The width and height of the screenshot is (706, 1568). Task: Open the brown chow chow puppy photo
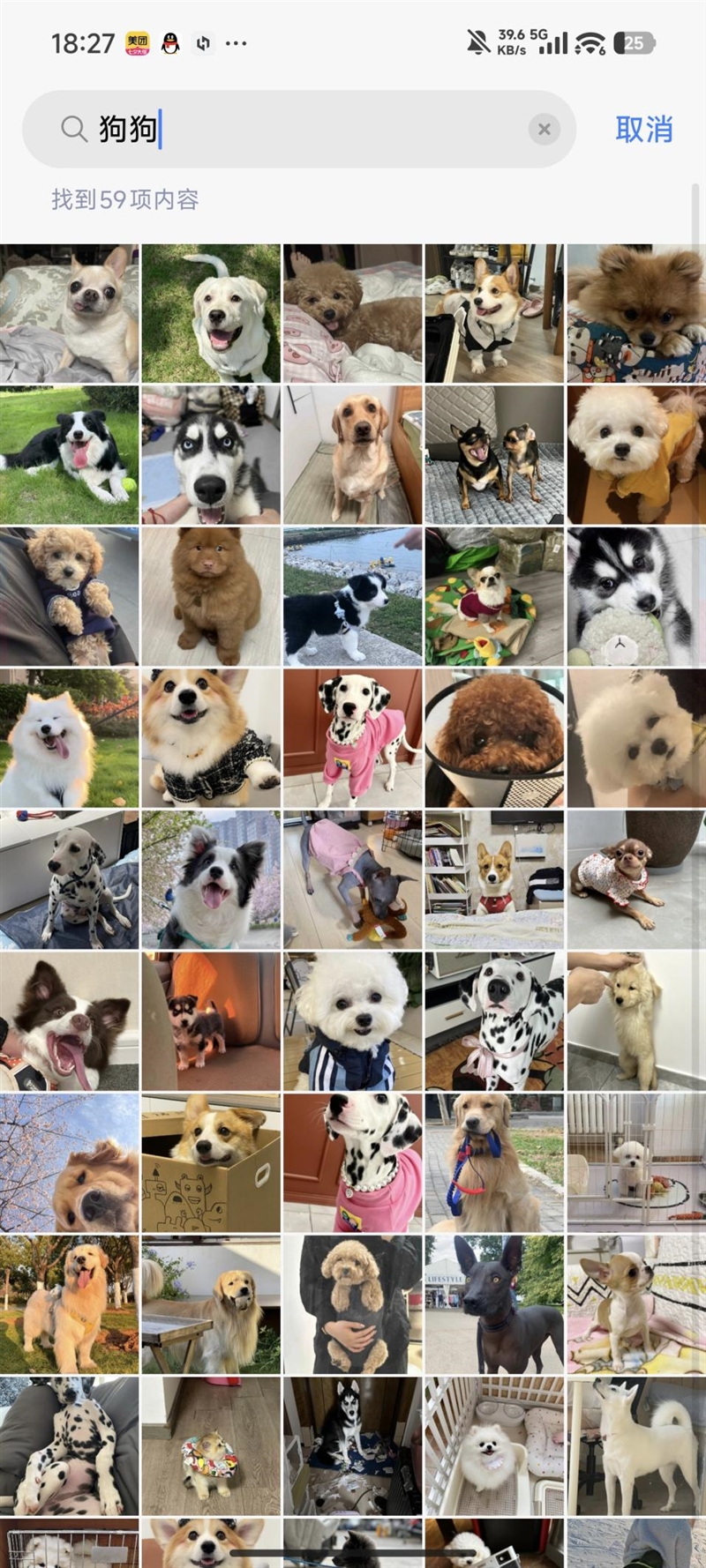click(211, 596)
